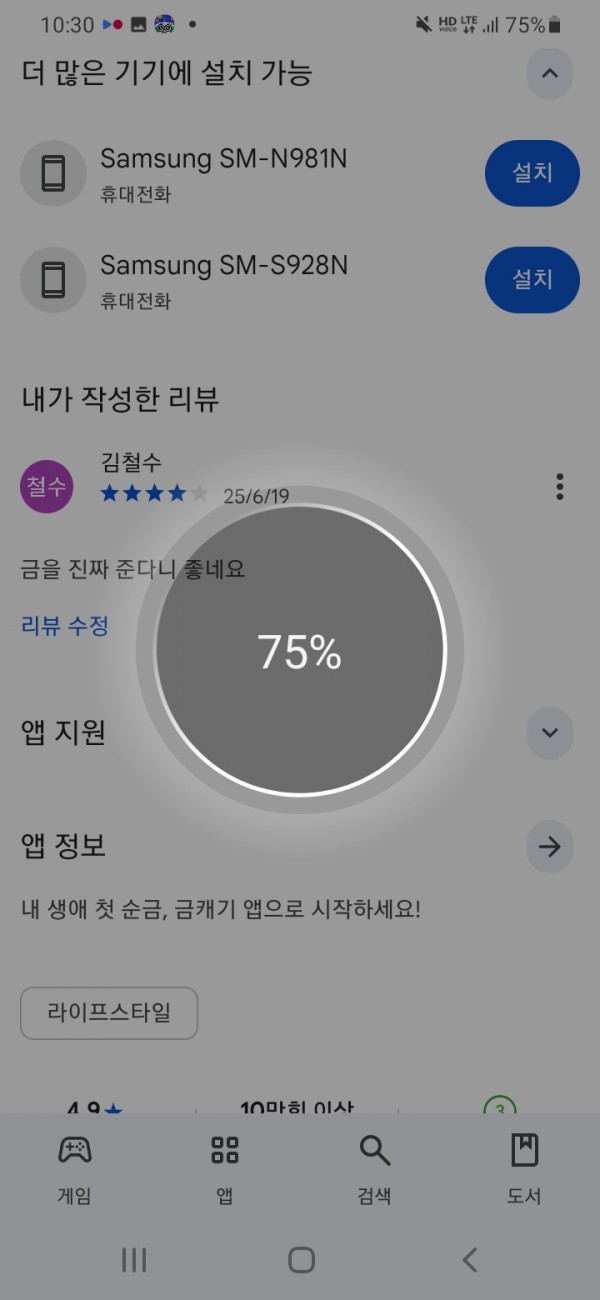This screenshot has height=1300, width=600.
Task: Open the 도서 tab
Action: coord(524,1169)
